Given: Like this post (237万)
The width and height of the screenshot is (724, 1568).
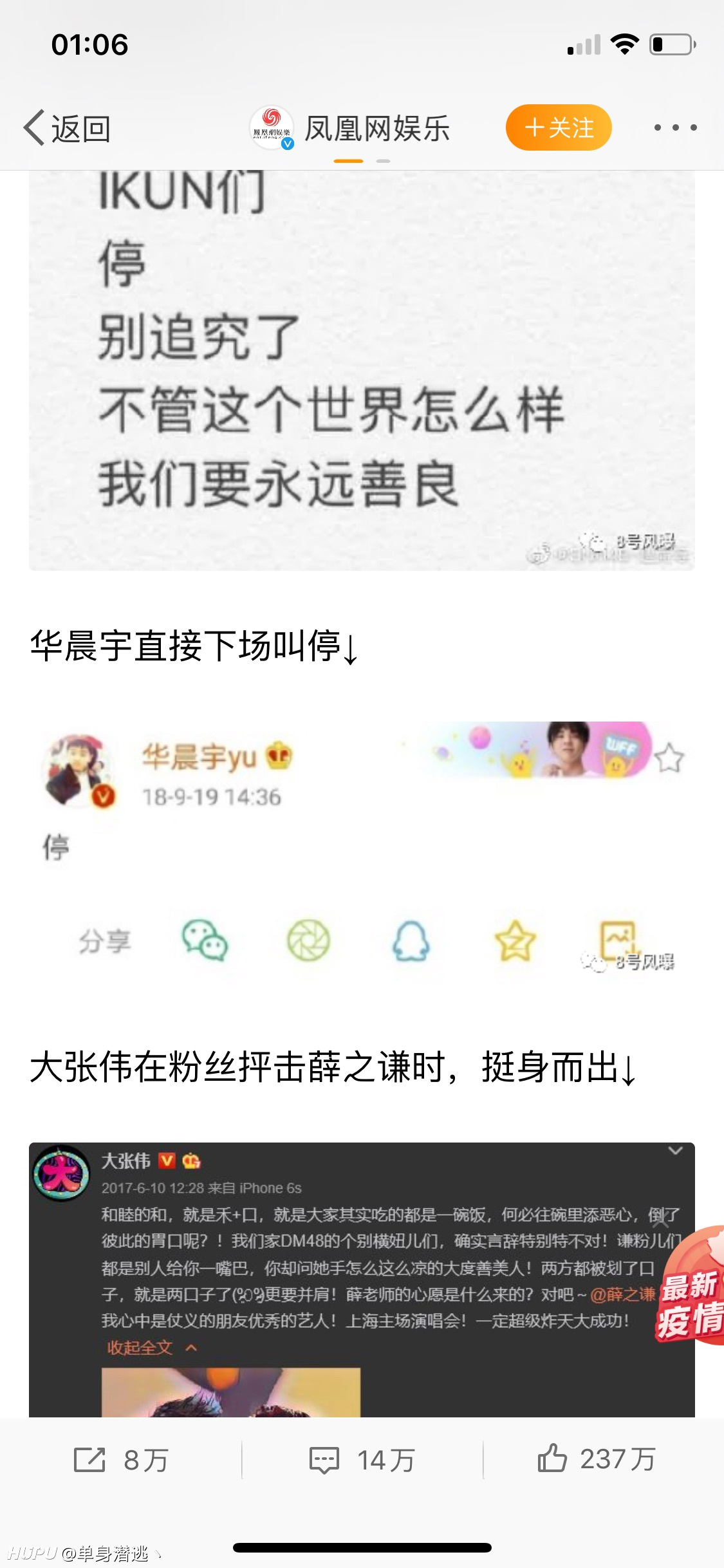Looking at the screenshot, I should 597,1459.
